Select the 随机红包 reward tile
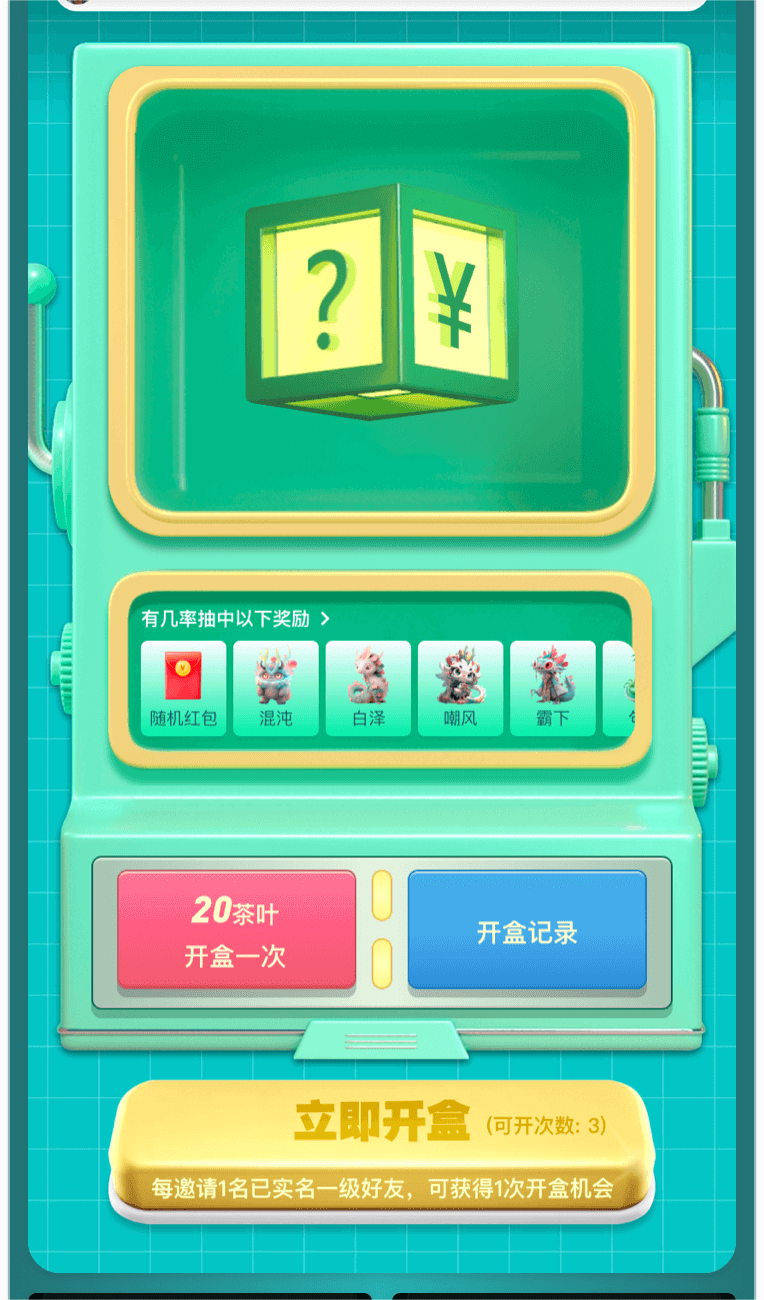 [x=183, y=688]
